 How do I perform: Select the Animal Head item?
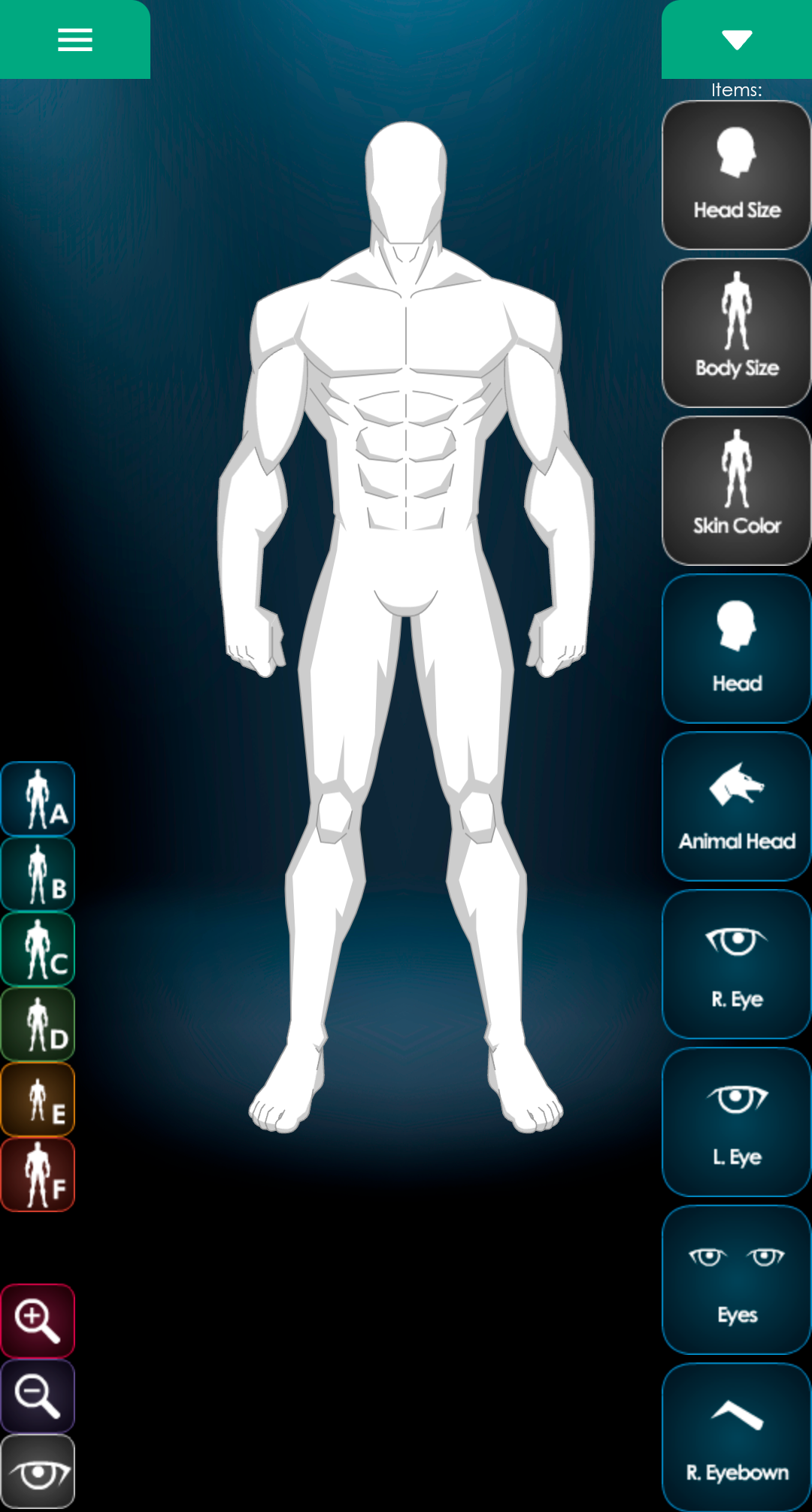tap(737, 806)
